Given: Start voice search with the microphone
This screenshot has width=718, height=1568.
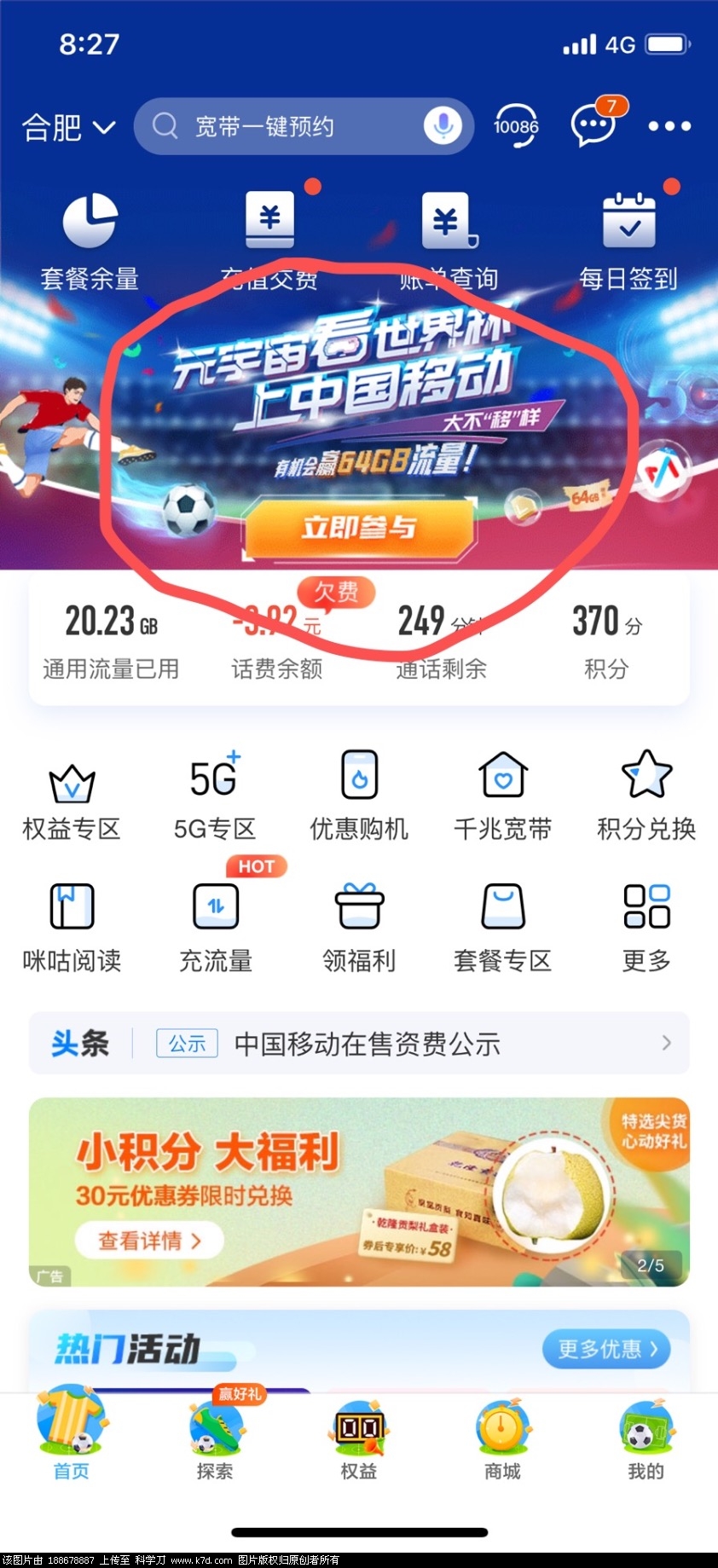Looking at the screenshot, I should (x=443, y=126).
